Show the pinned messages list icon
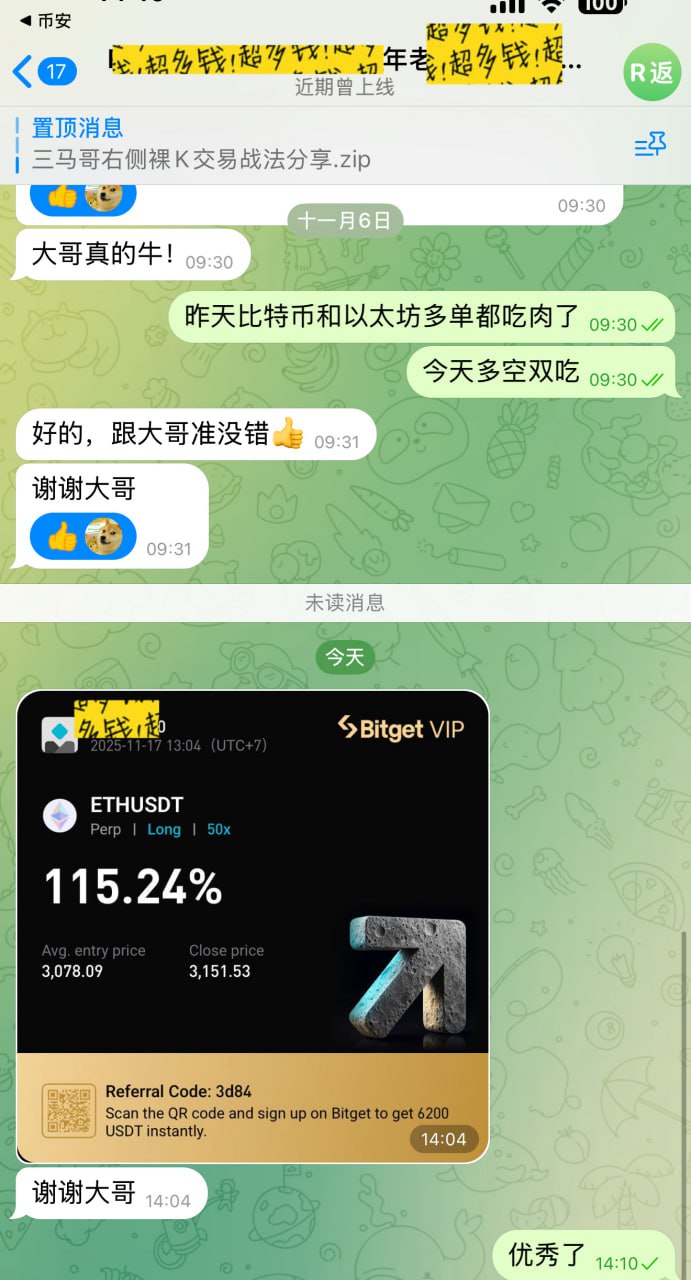This screenshot has width=691, height=1280. (x=650, y=146)
